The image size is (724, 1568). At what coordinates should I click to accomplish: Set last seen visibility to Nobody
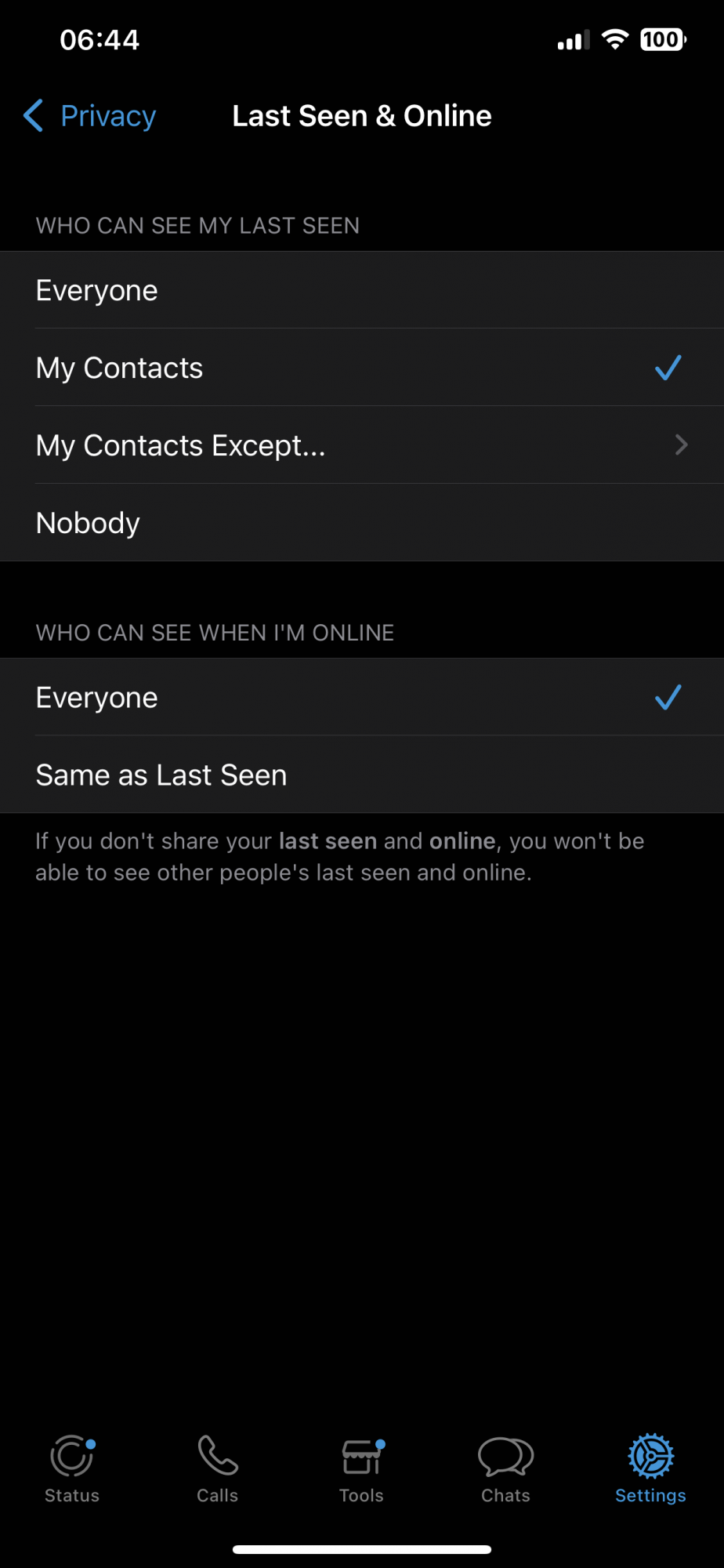[362, 523]
